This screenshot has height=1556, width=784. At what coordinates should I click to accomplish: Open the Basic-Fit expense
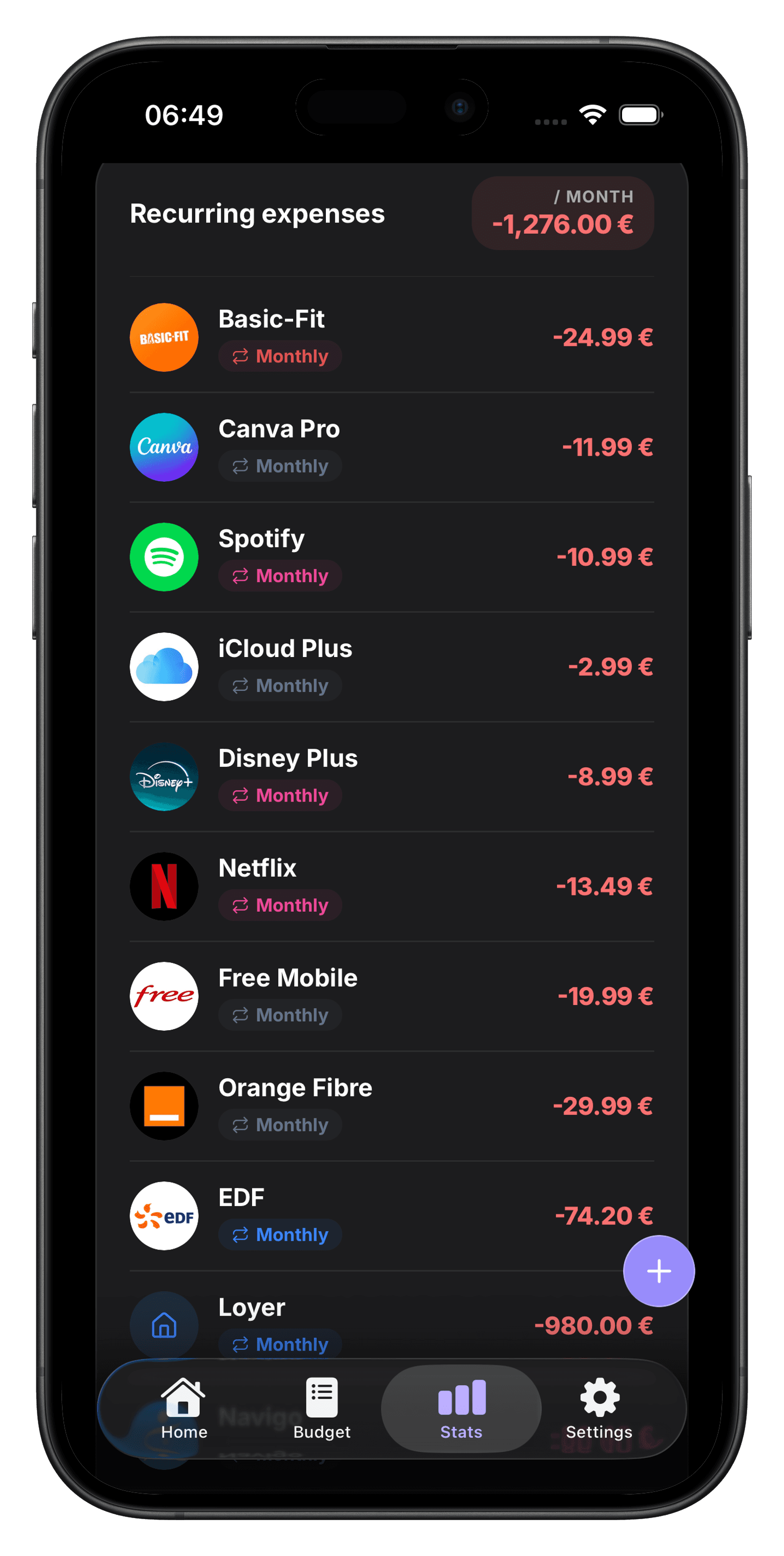click(x=392, y=337)
